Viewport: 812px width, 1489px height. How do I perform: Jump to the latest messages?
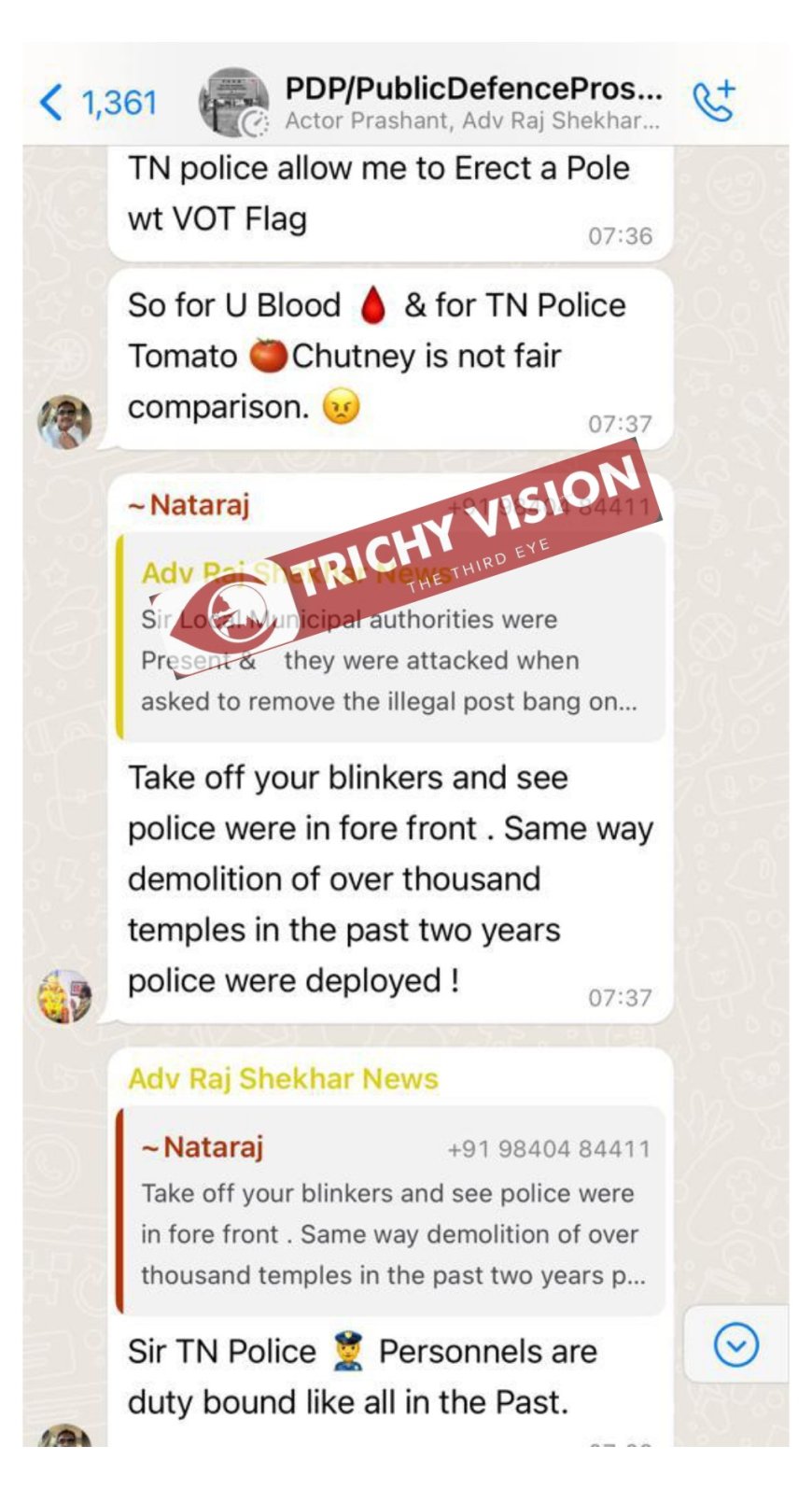735,1345
